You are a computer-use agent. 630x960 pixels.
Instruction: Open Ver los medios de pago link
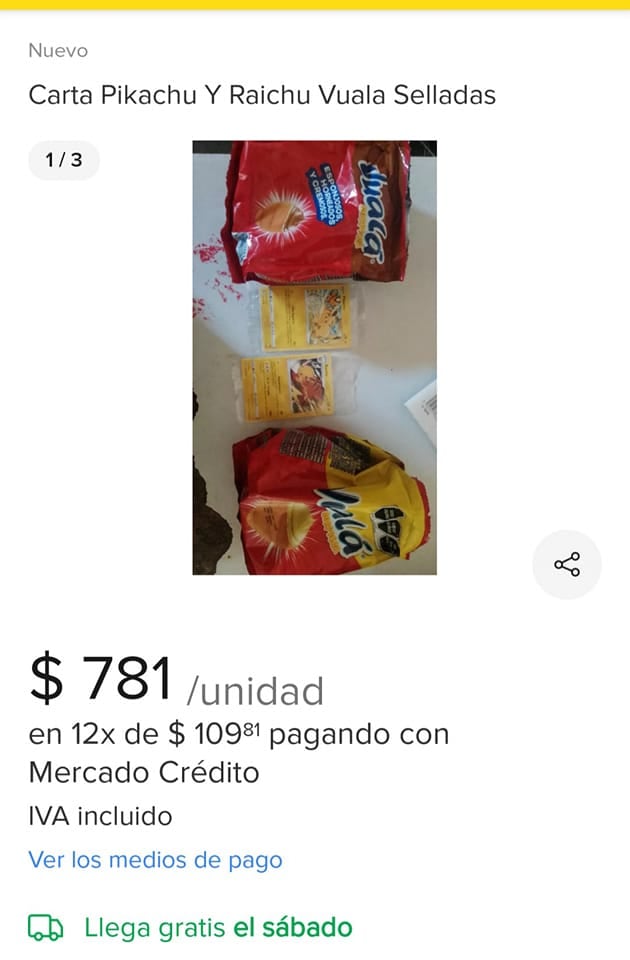tap(155, 860)
